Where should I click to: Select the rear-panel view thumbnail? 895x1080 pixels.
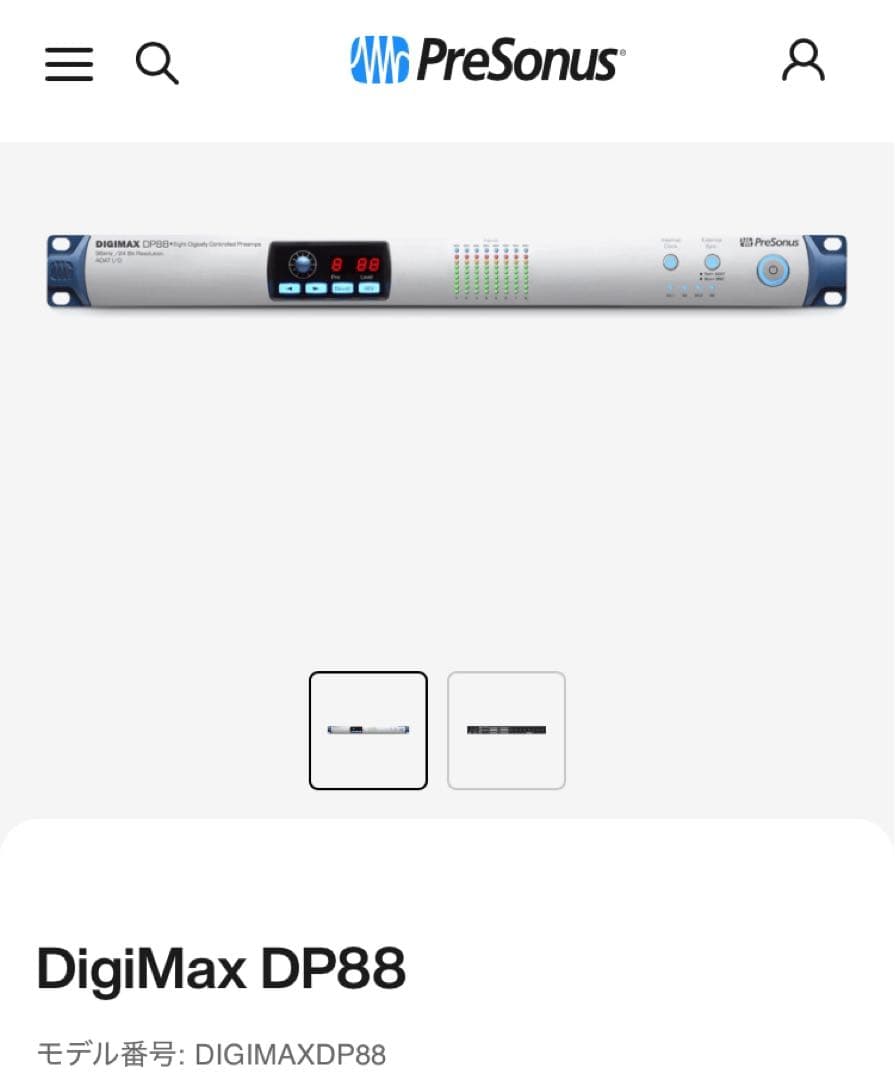point(506,730)
